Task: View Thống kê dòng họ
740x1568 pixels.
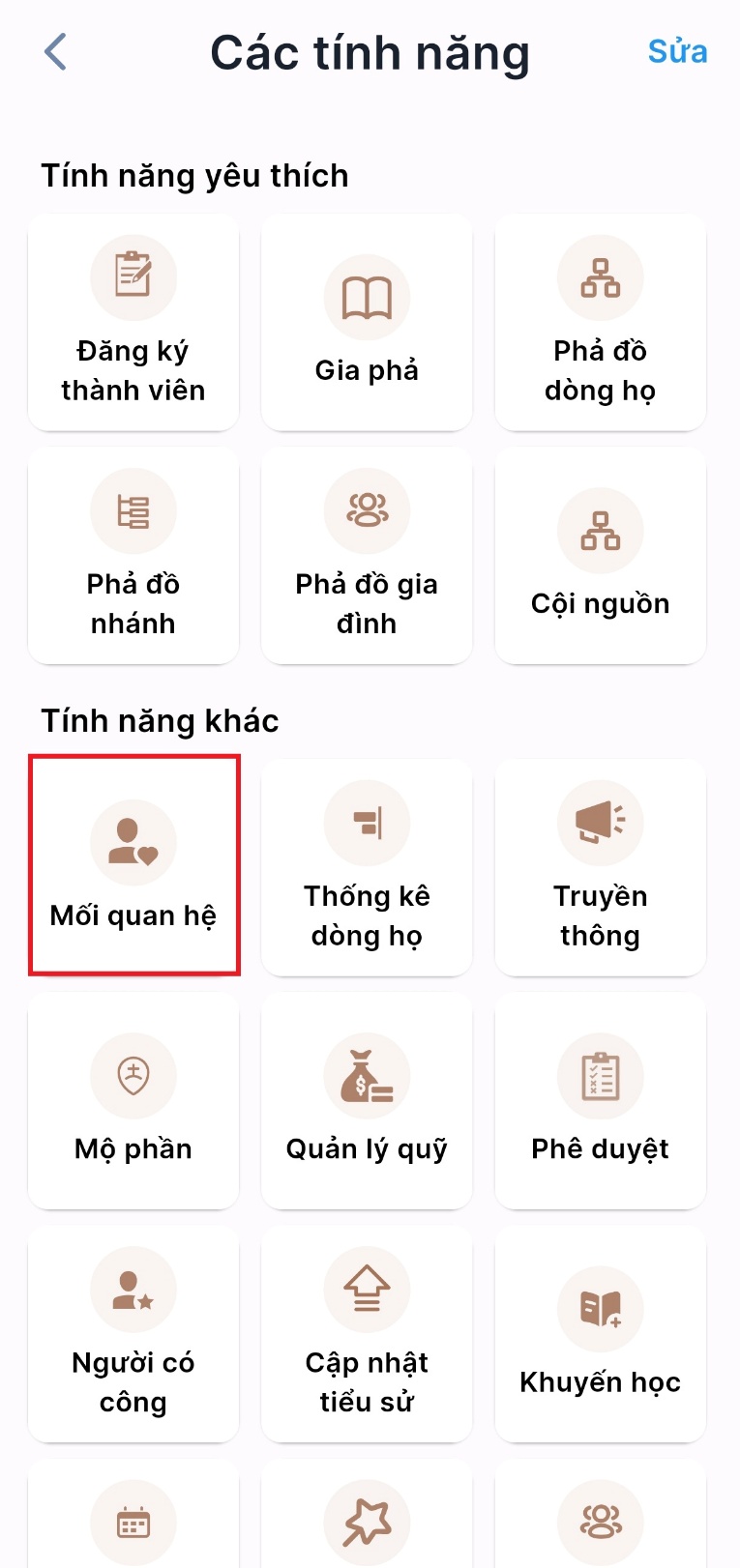Action: (367, 868)
